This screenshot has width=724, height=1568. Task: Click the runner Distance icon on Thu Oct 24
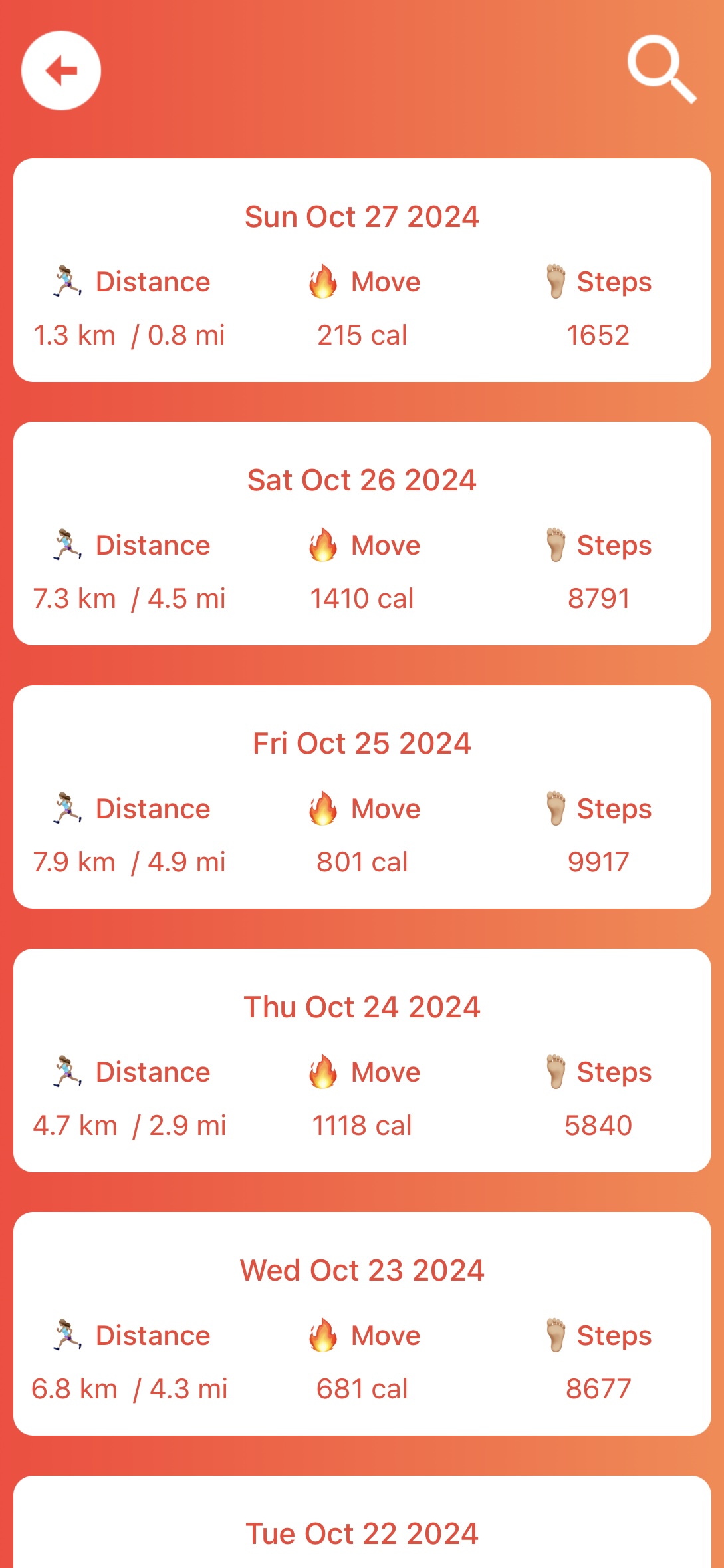pos(66,1071)
